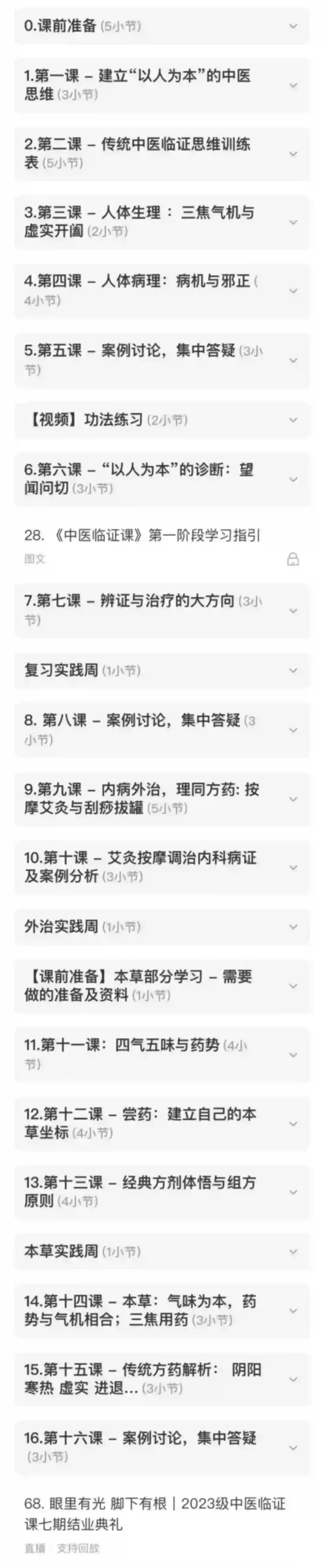324x1568 pixels.
Task: Expand 第六课 “以人为本”的诊断：望闻问切
Action: click(x=162, y=479)
